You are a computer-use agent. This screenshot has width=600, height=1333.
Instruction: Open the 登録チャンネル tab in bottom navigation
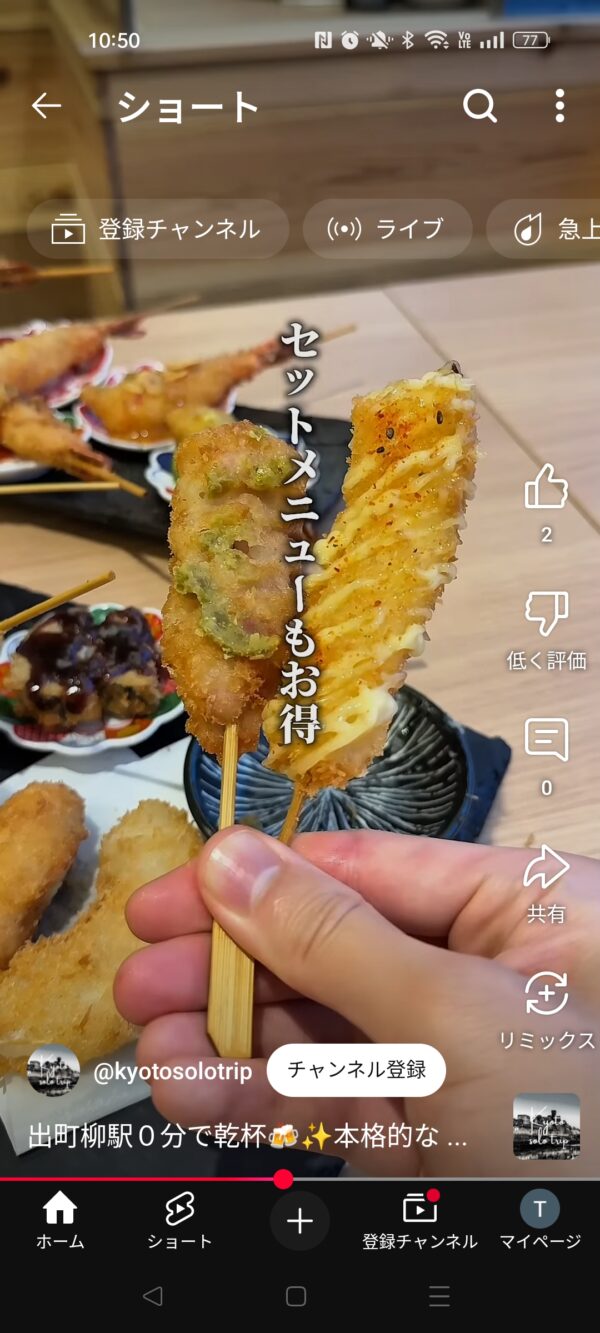(x=420, y=1221)
